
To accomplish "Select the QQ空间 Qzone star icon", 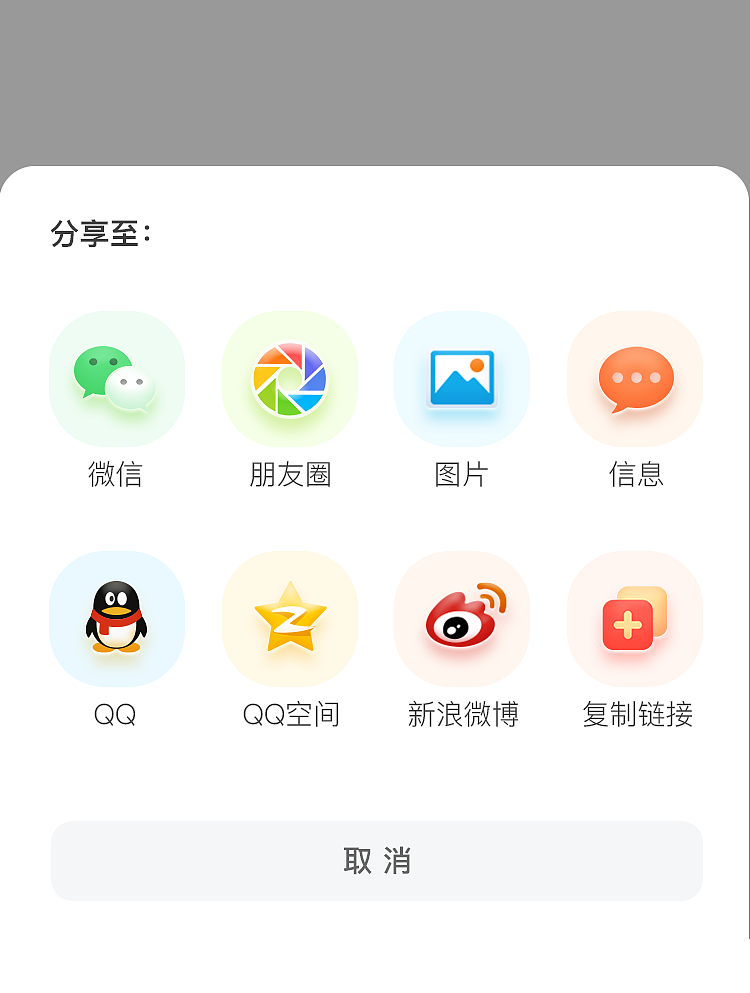I will pos(290,619).
